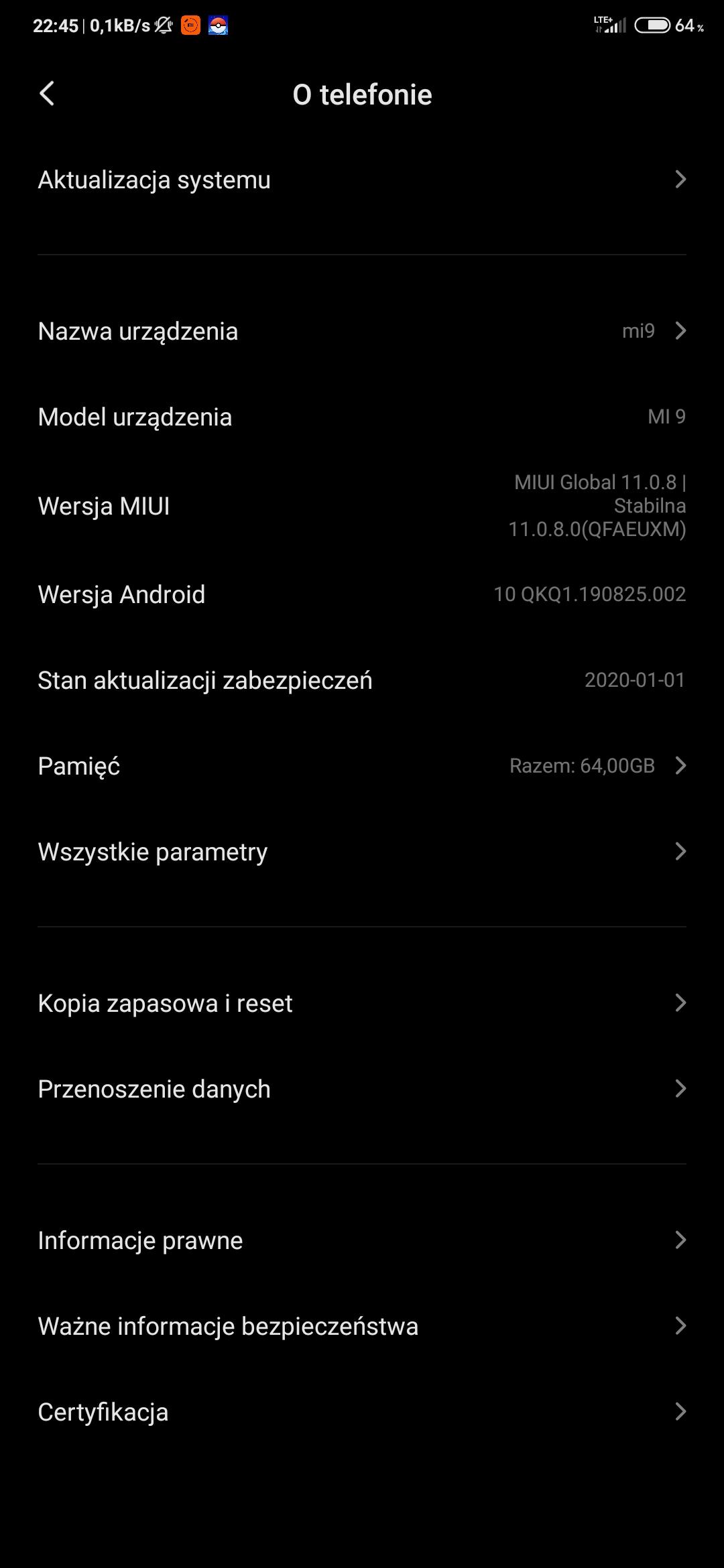Open Kopia zapasowa i reset
This screenshot has width=724, height=1568.
coord(362,1003)
